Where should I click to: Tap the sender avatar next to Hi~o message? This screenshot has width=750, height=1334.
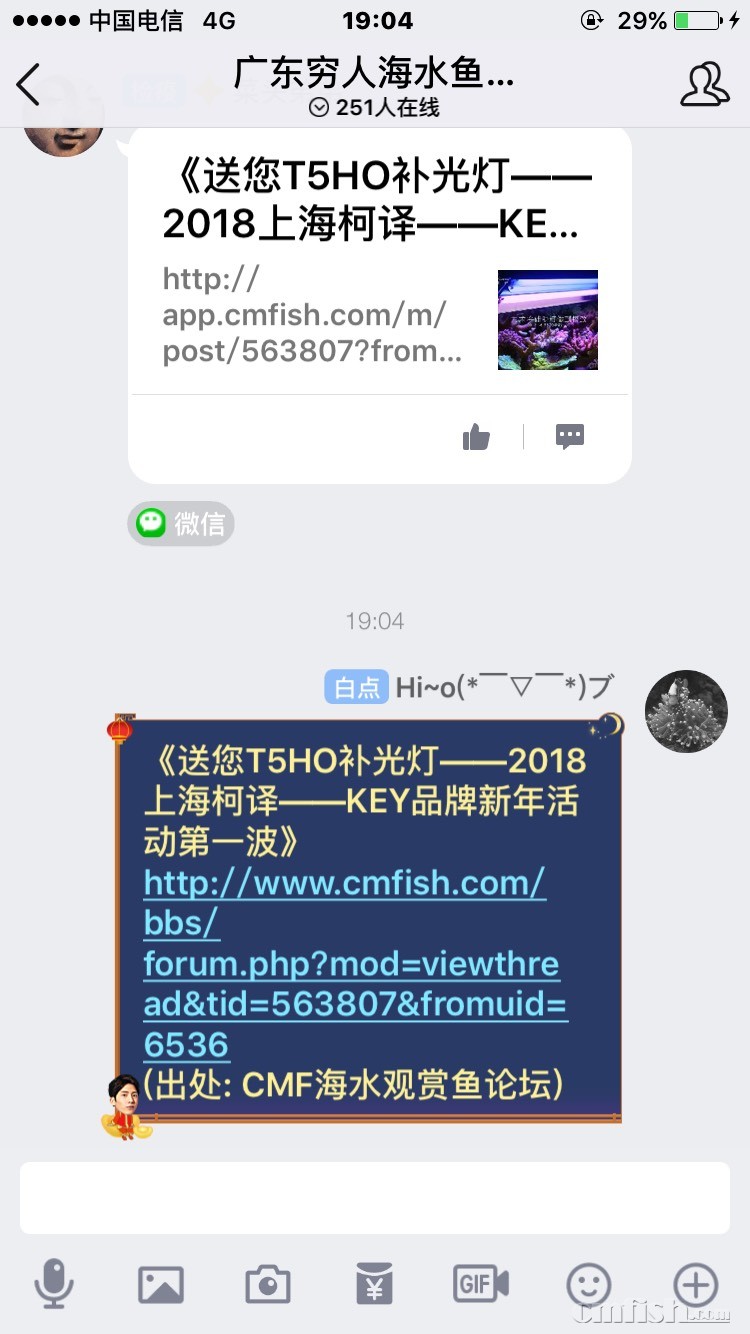click(686, 712)
